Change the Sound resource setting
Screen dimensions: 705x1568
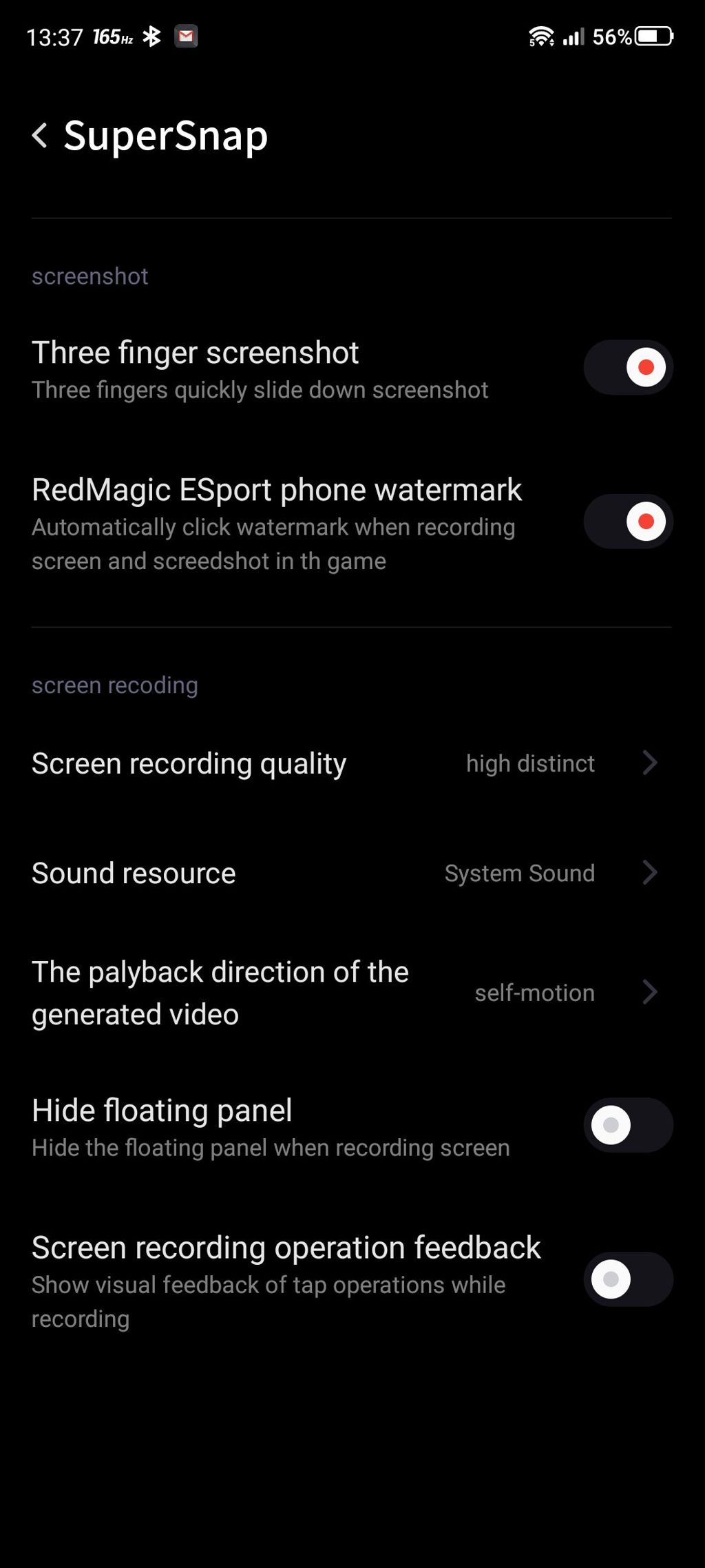click(x=351, y=873)
